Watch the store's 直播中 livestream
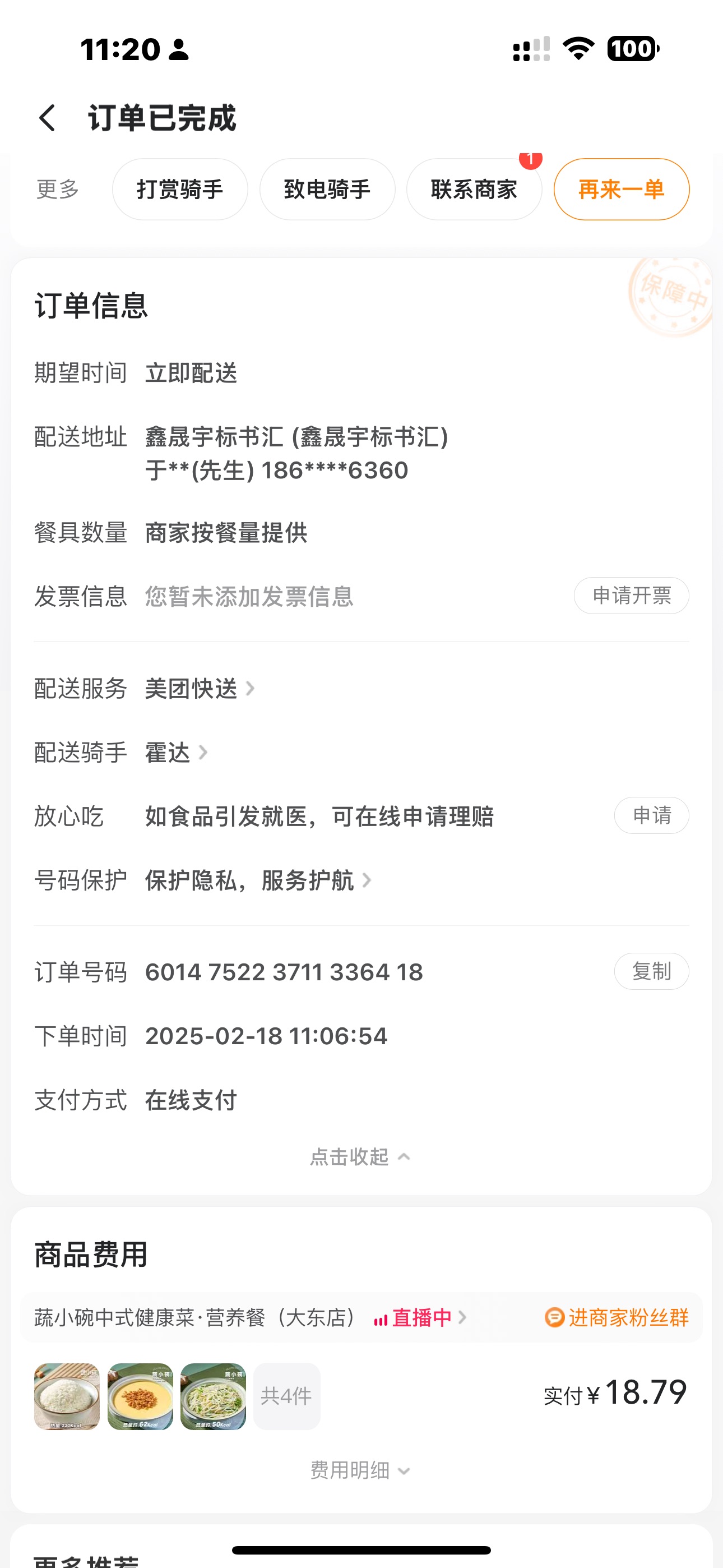723x1568 pixels. coord(420,1317)
